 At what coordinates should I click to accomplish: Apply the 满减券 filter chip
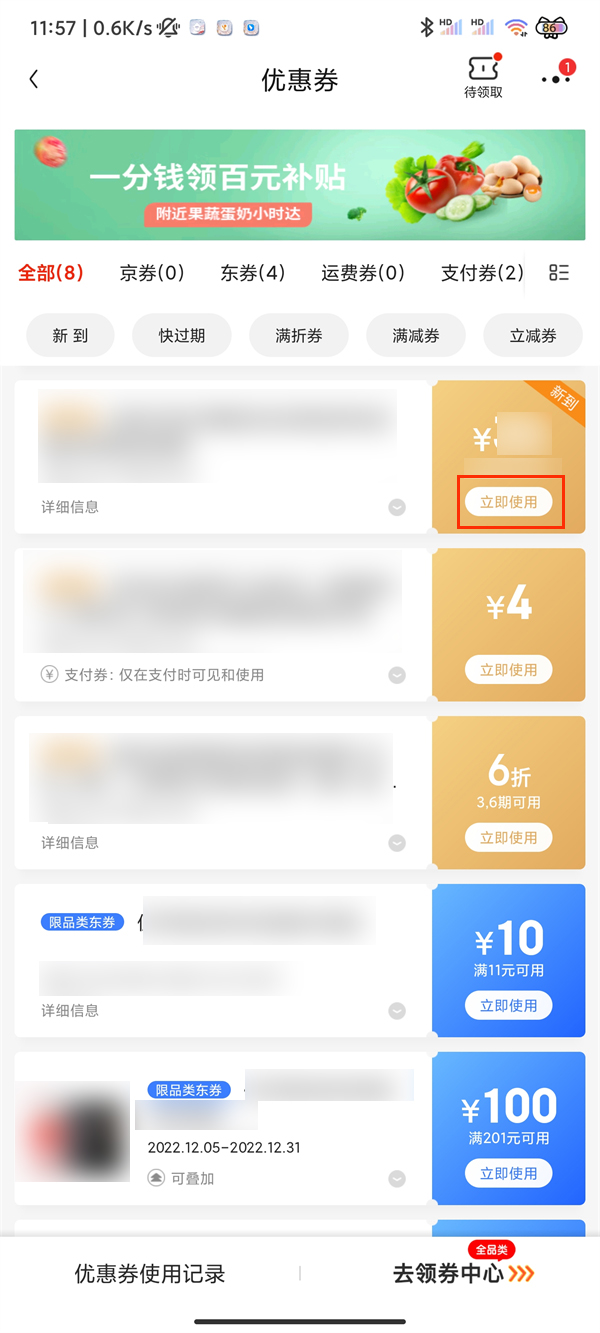point(416,336)
